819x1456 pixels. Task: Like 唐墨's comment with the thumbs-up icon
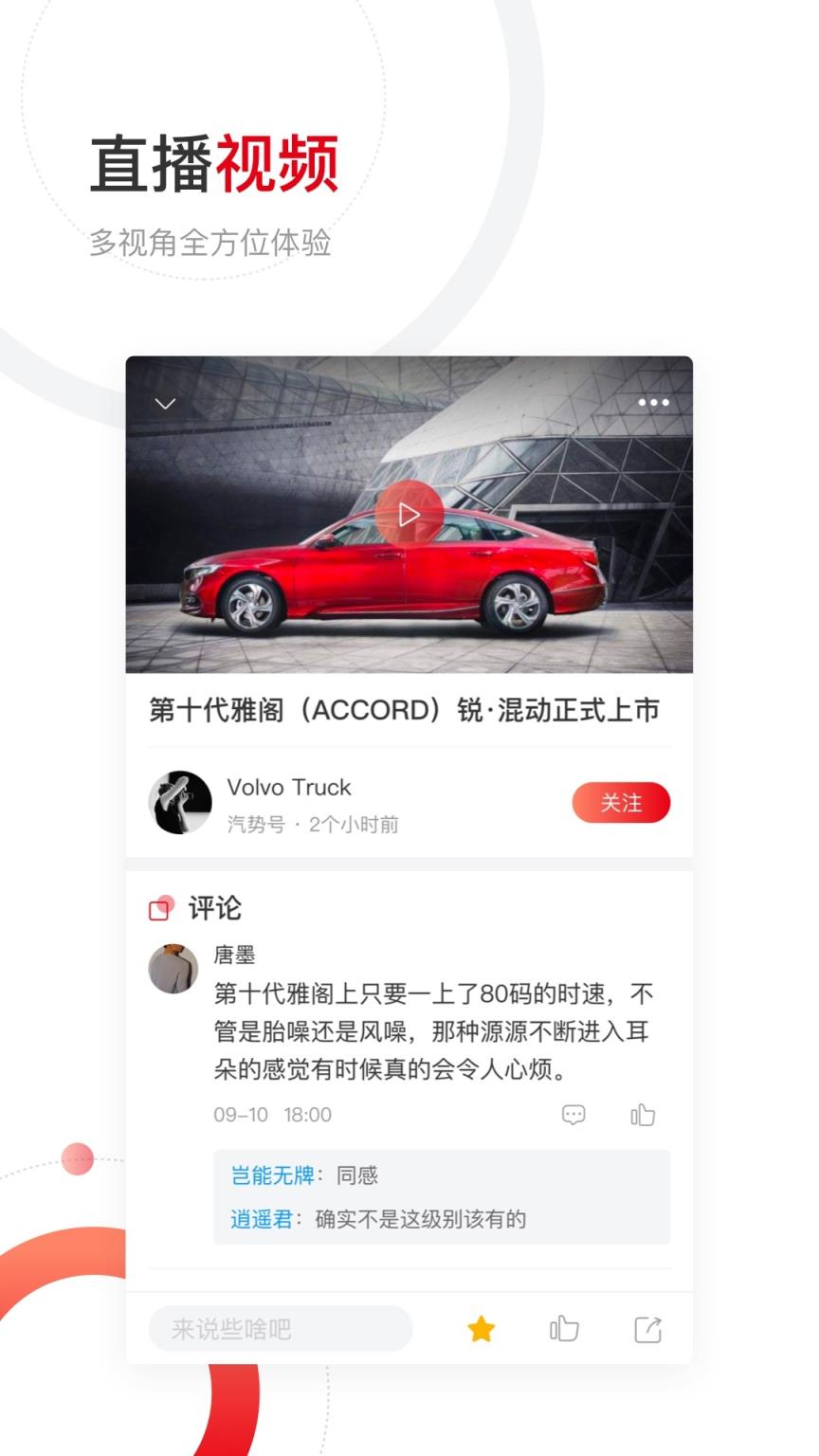tap(642, 1115)
